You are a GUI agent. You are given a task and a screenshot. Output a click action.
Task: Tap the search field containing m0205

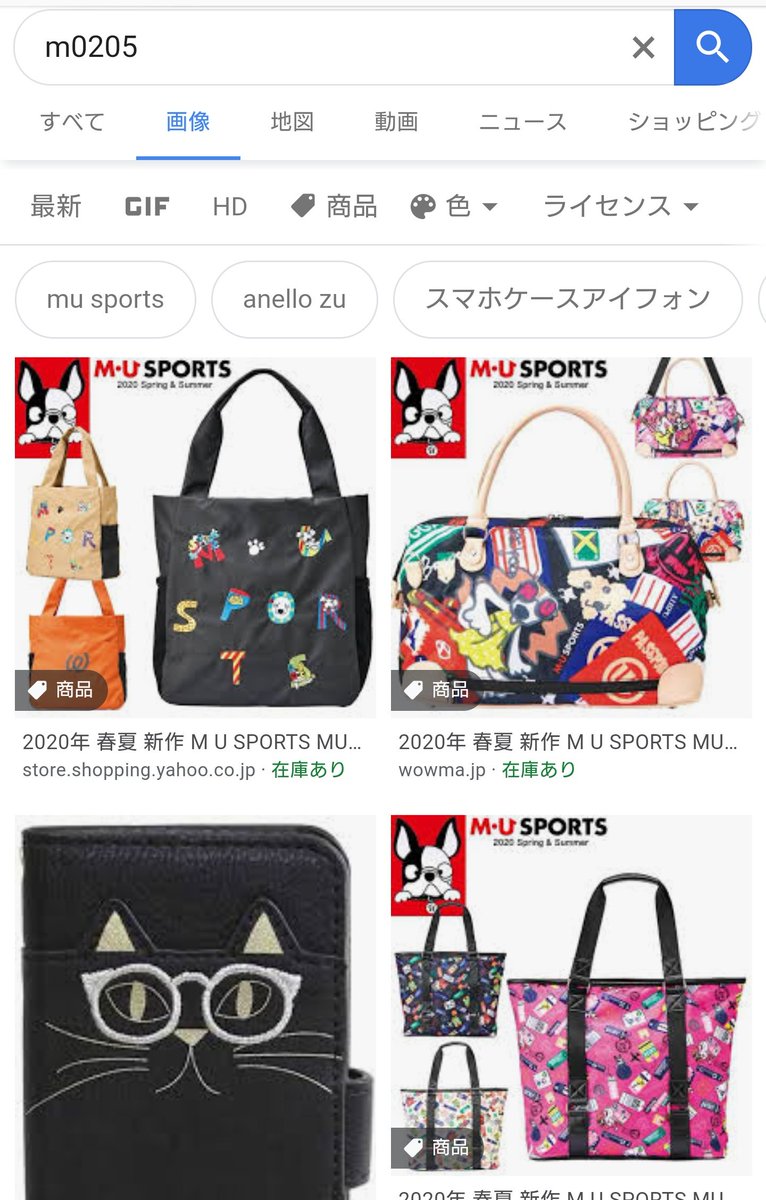point(320,47)
